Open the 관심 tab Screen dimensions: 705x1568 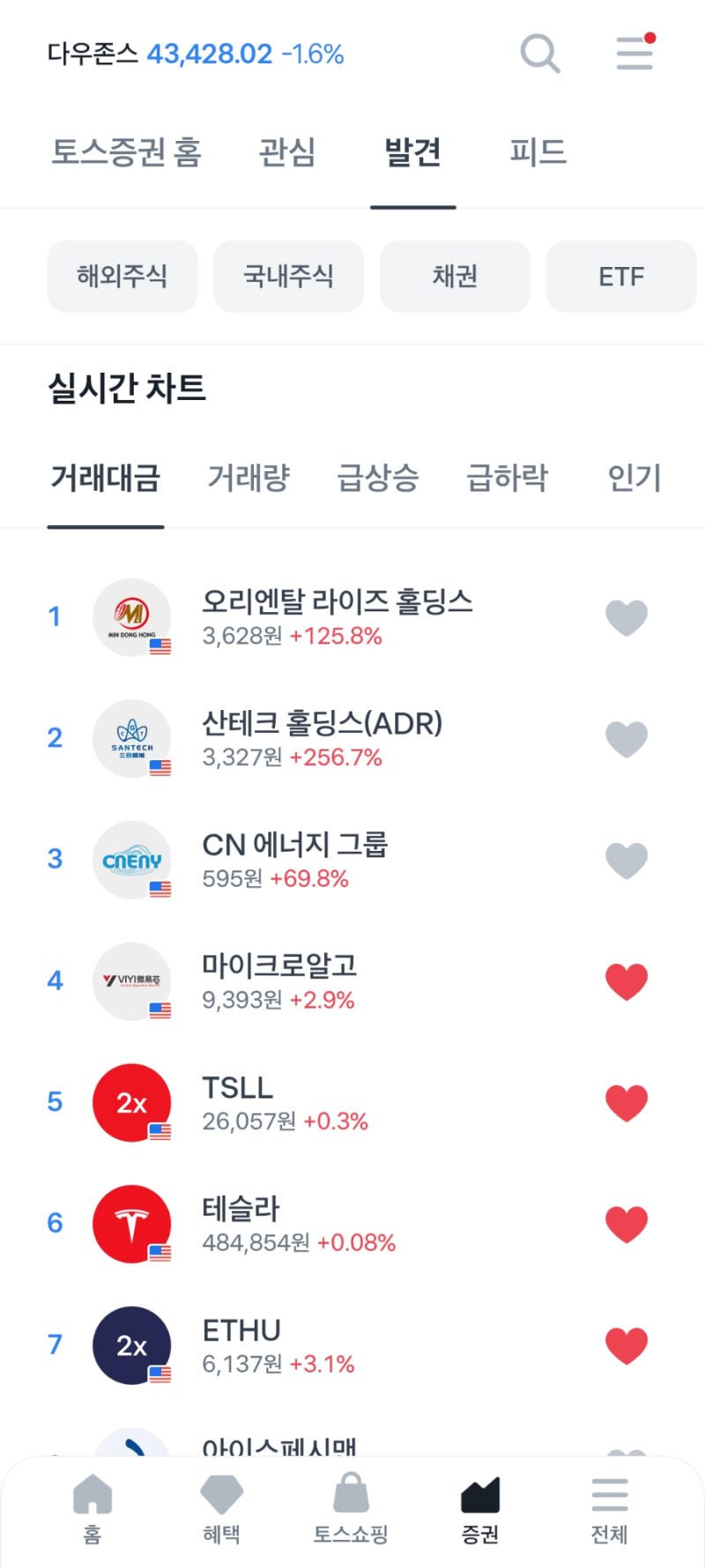coord(286,152)
